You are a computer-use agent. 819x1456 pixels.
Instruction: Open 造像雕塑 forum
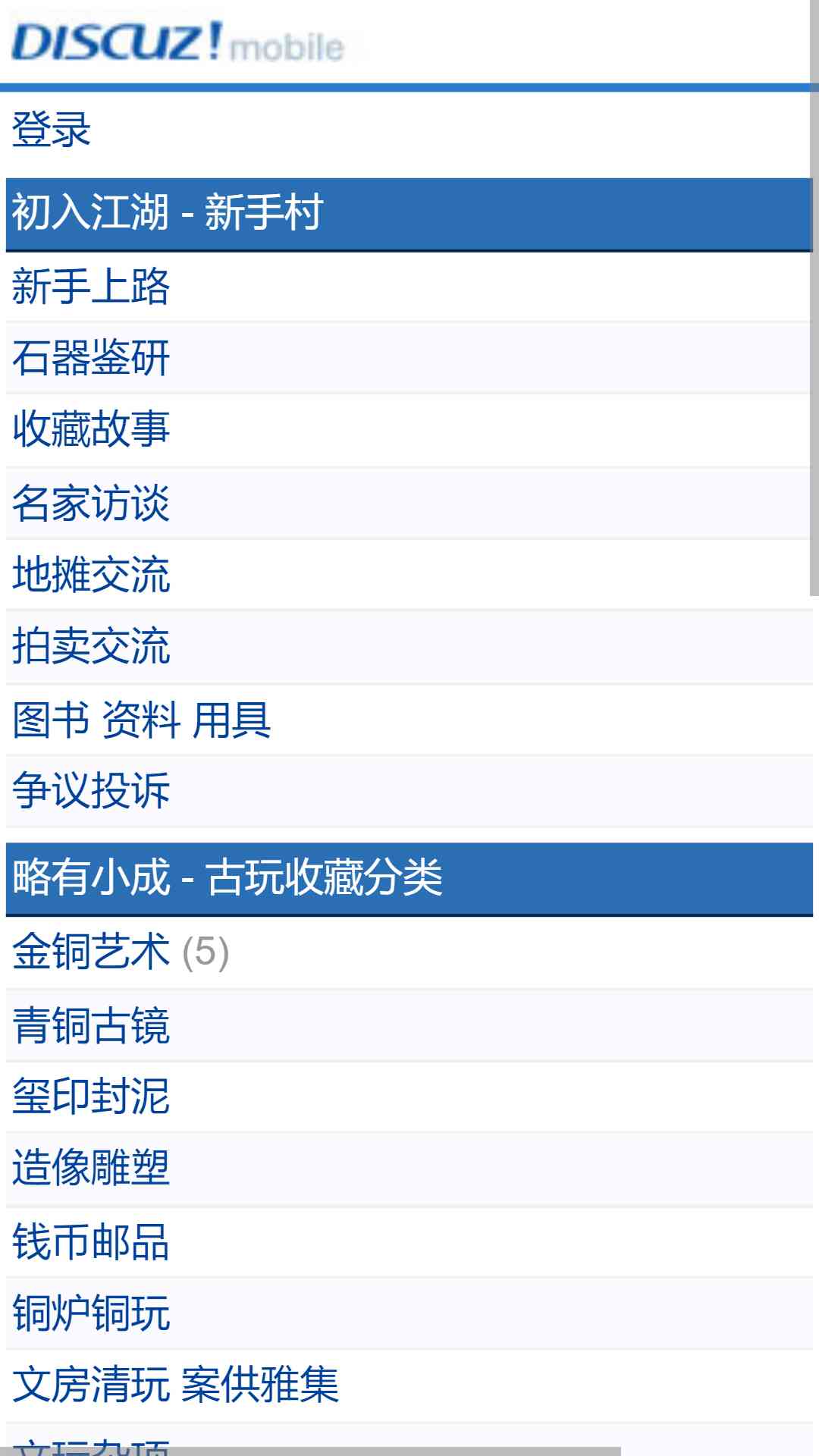(x=91, y=1167)
